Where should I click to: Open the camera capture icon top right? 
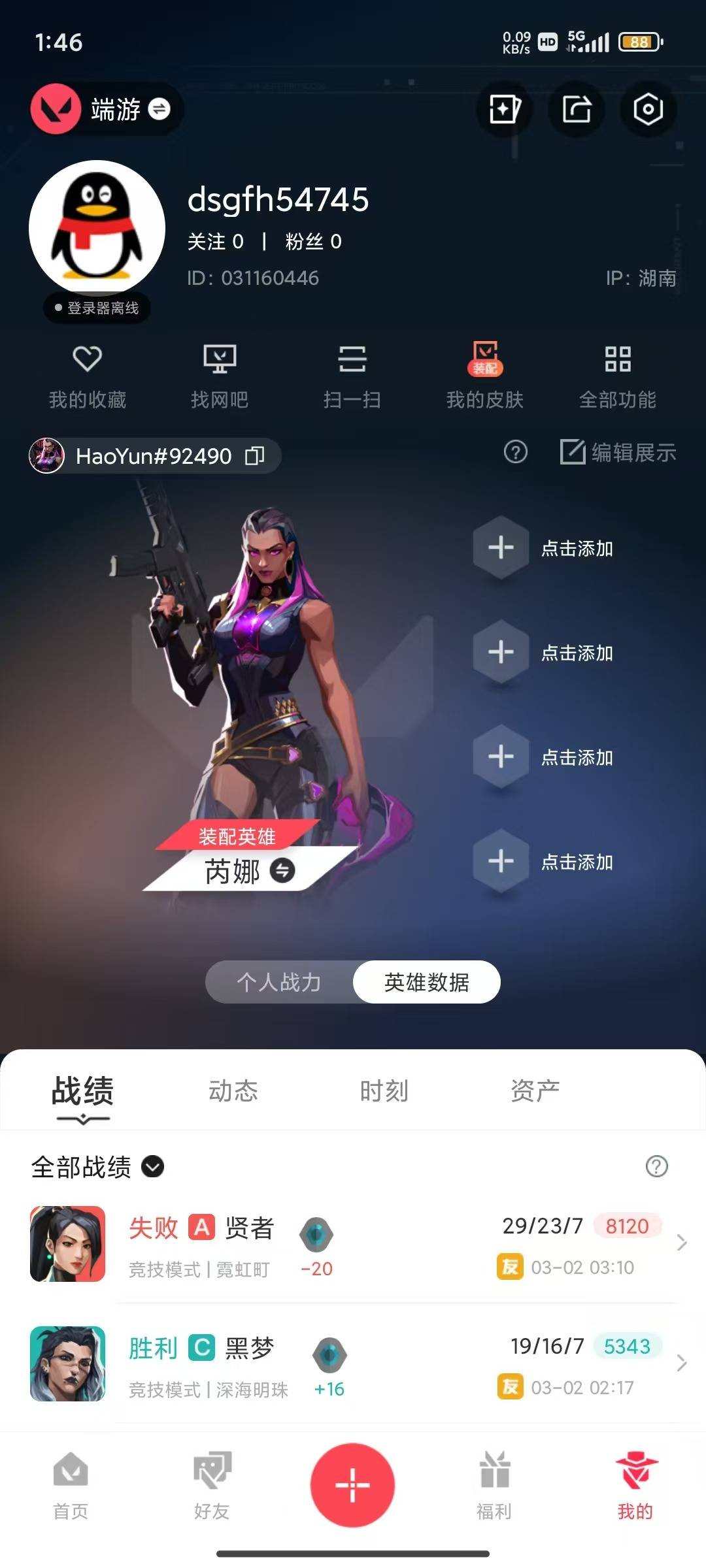coord(647,110)
